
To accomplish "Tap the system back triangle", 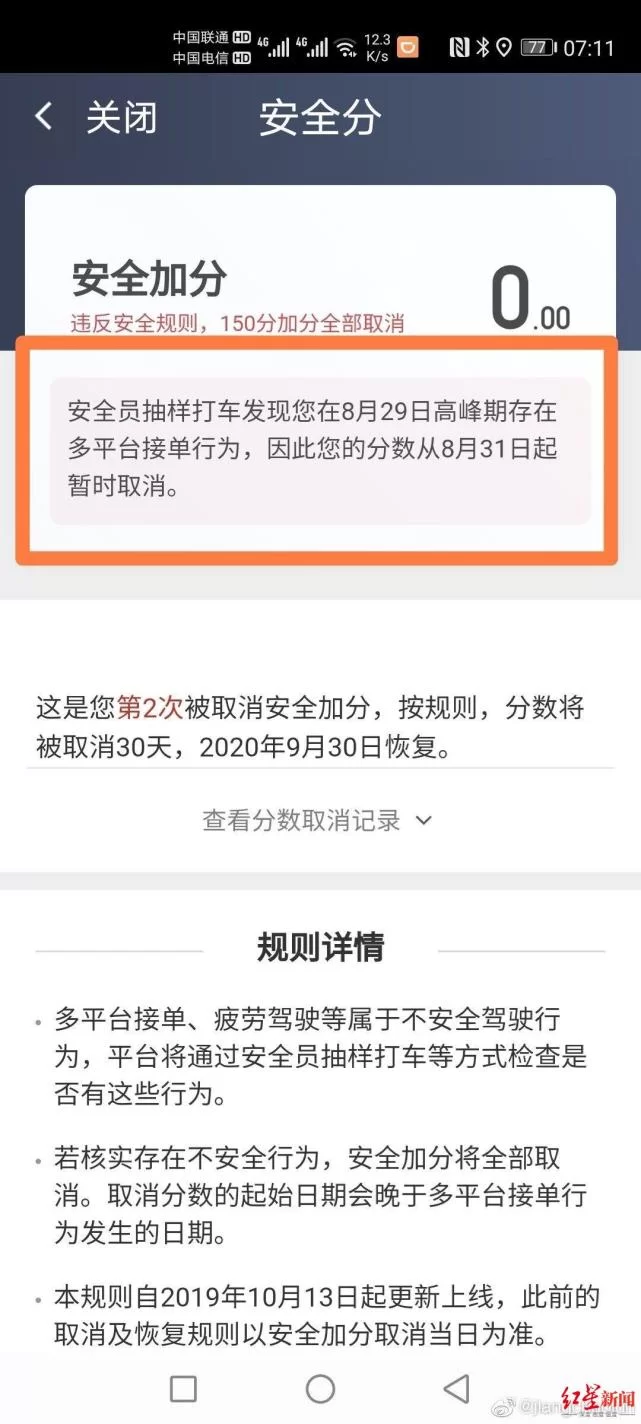I will pyautogui.click(x=456, y=1388).
